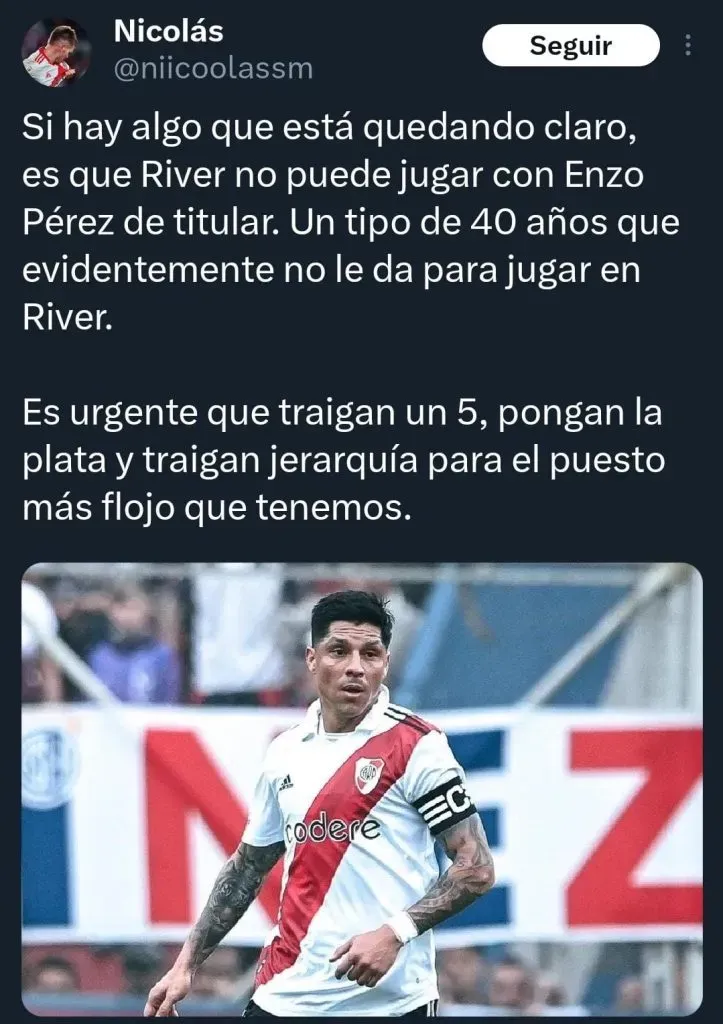723x1024 pixels.
Task: View the @niicoolassm profile
Action: coord(213,69)
